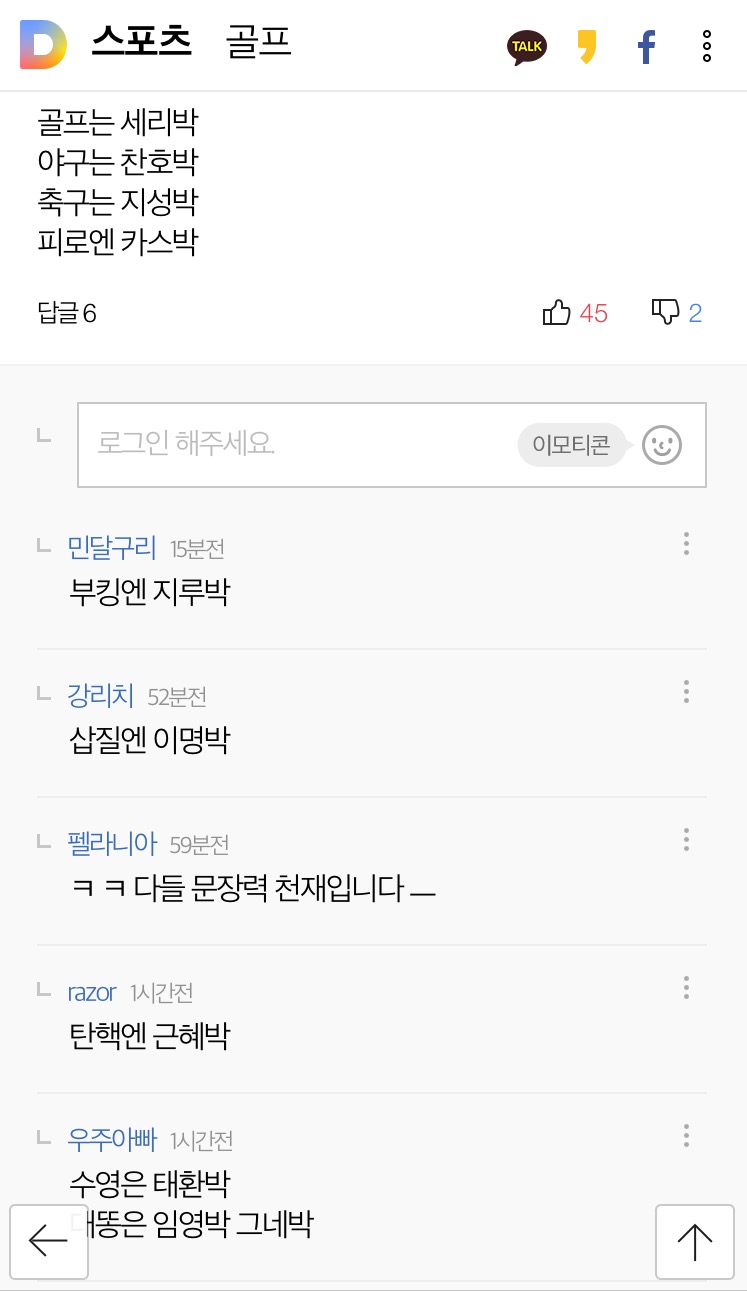Open options for 우주아빠's reply
Screen dimensions: 747x1291
[686, 1136]
